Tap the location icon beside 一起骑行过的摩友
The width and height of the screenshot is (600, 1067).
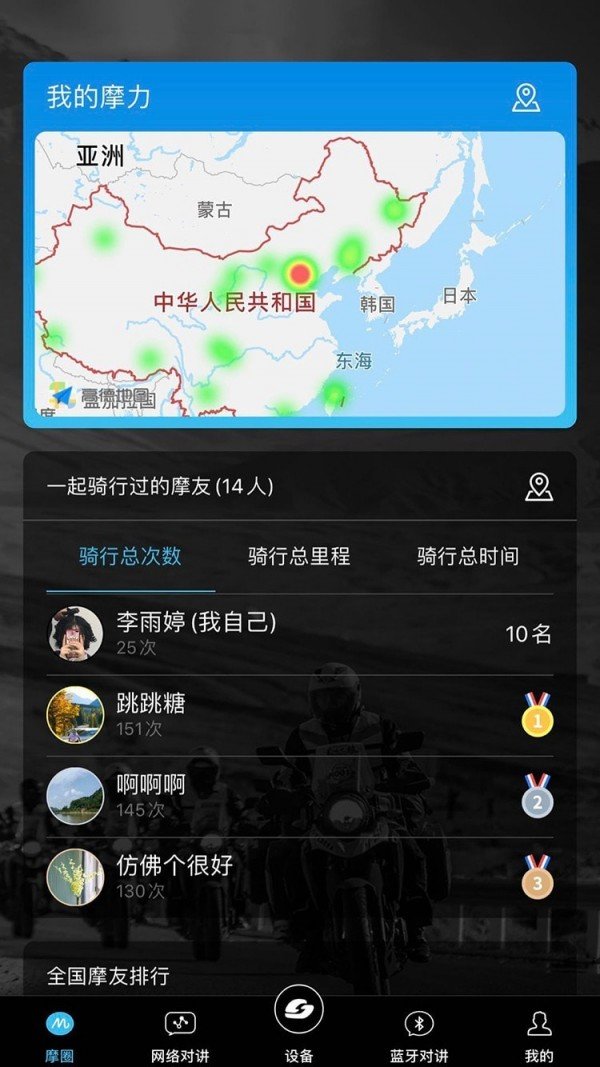(539, 487)
